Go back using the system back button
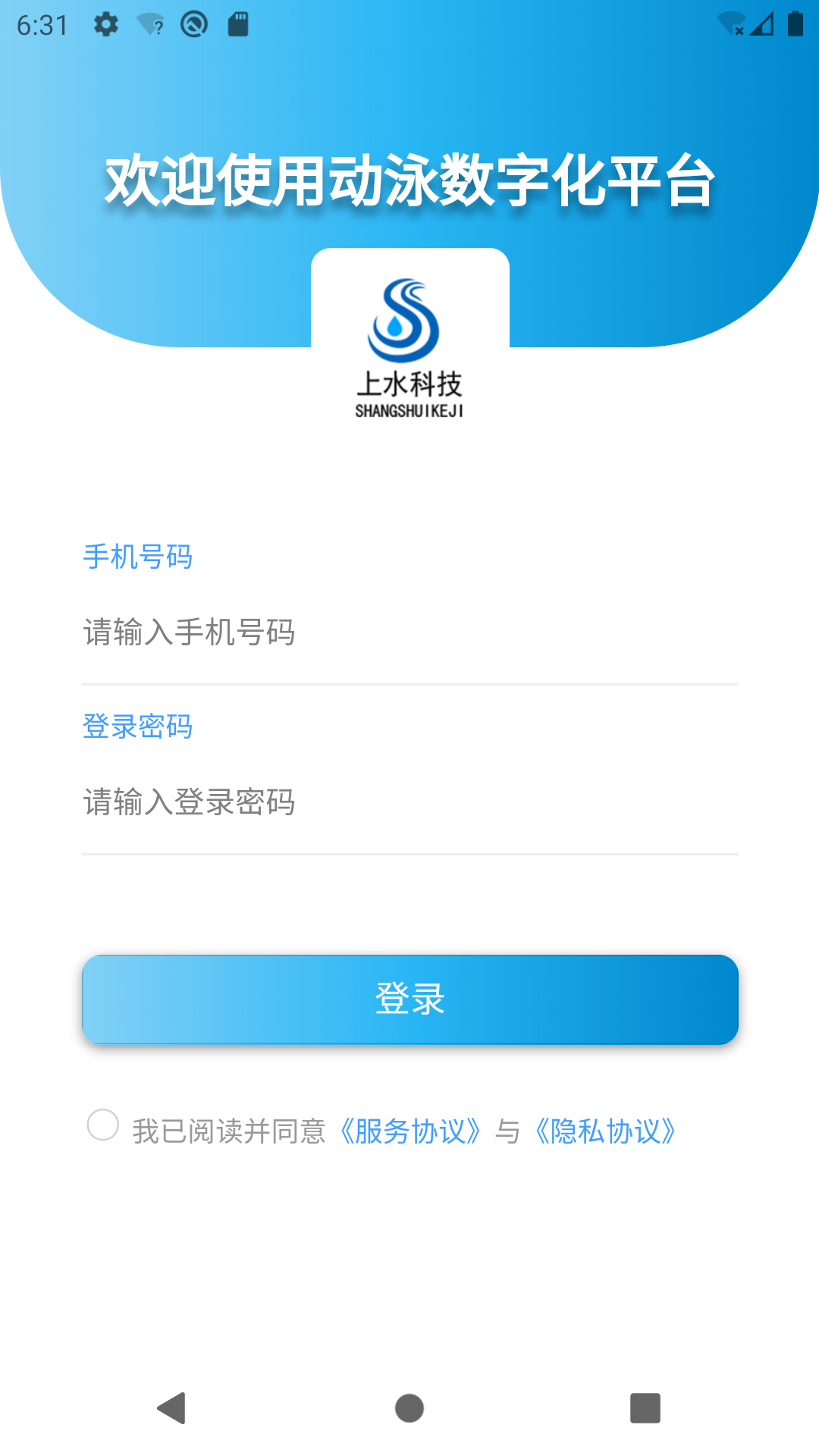This screenshot has height=1456, width=819. (173, 1408)
